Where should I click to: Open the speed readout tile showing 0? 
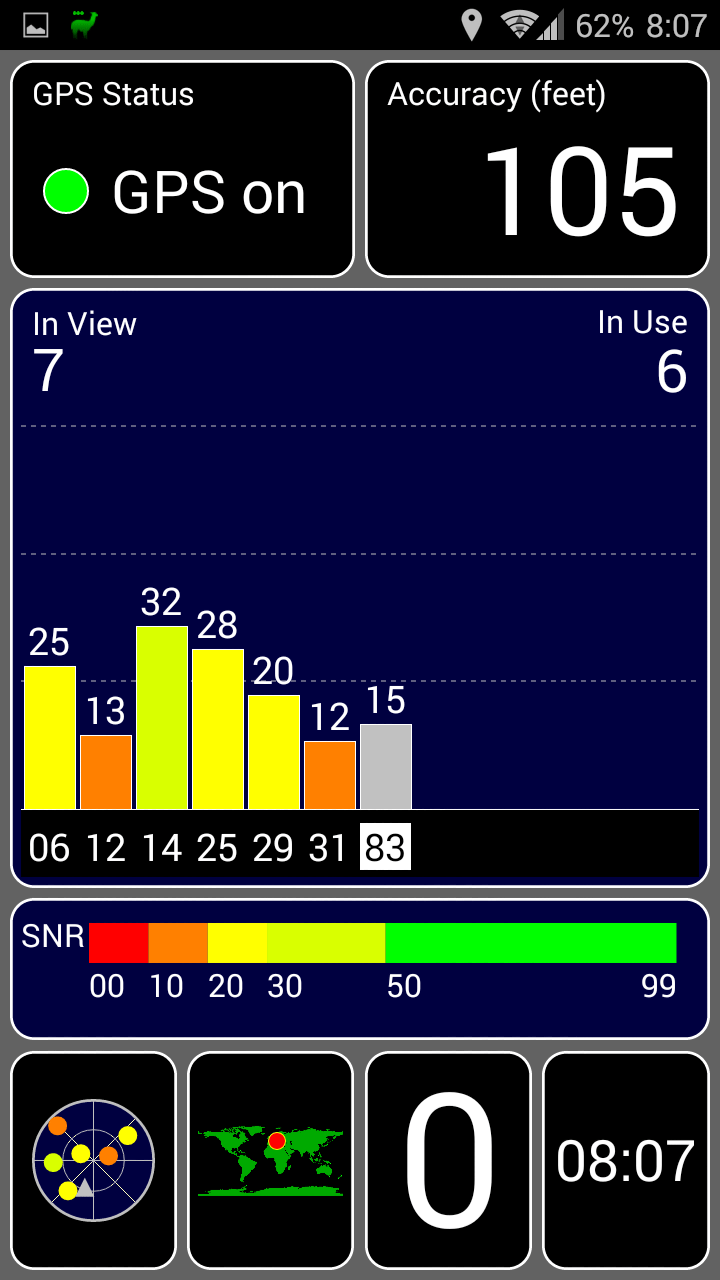point(448,1160)
